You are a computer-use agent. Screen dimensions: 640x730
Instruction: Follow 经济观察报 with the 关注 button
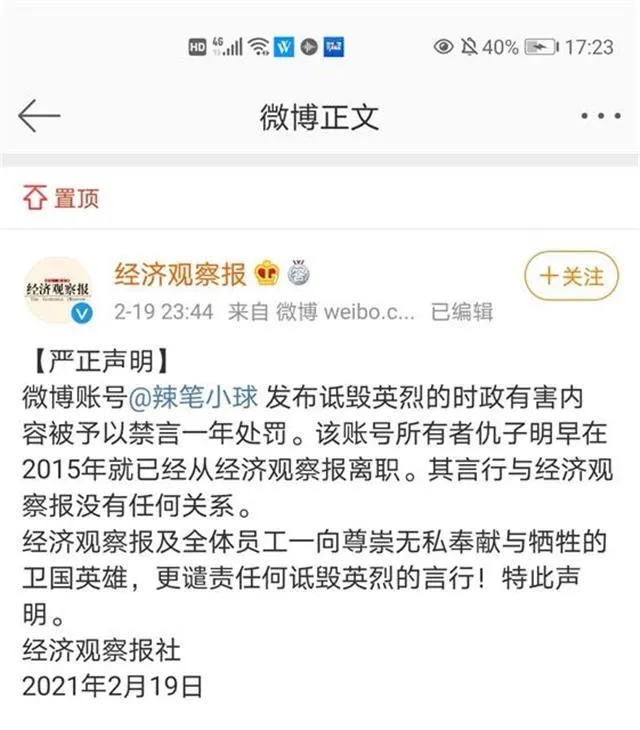(571, 276)
